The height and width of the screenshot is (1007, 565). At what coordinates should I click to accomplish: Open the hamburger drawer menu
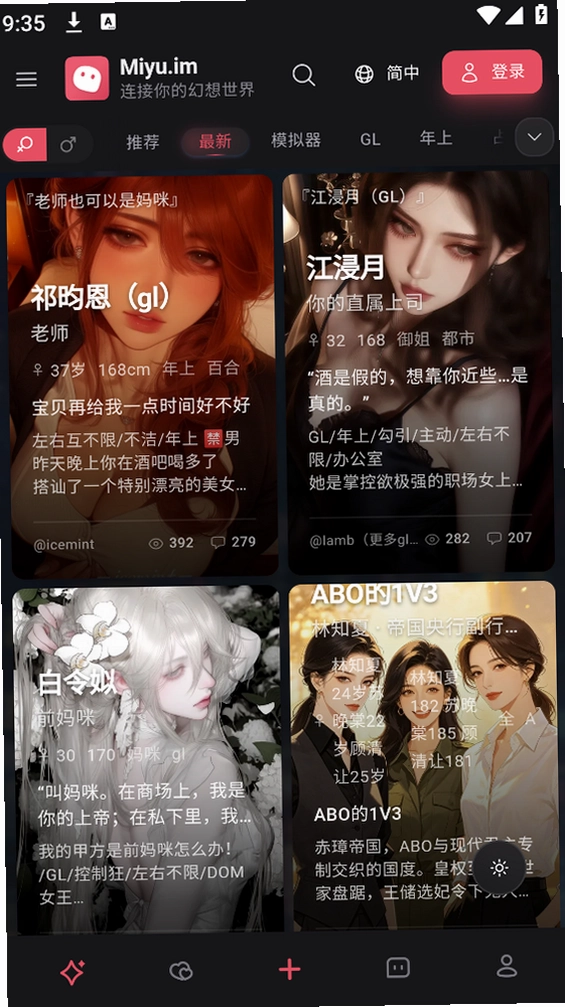[x=26, y=79]
